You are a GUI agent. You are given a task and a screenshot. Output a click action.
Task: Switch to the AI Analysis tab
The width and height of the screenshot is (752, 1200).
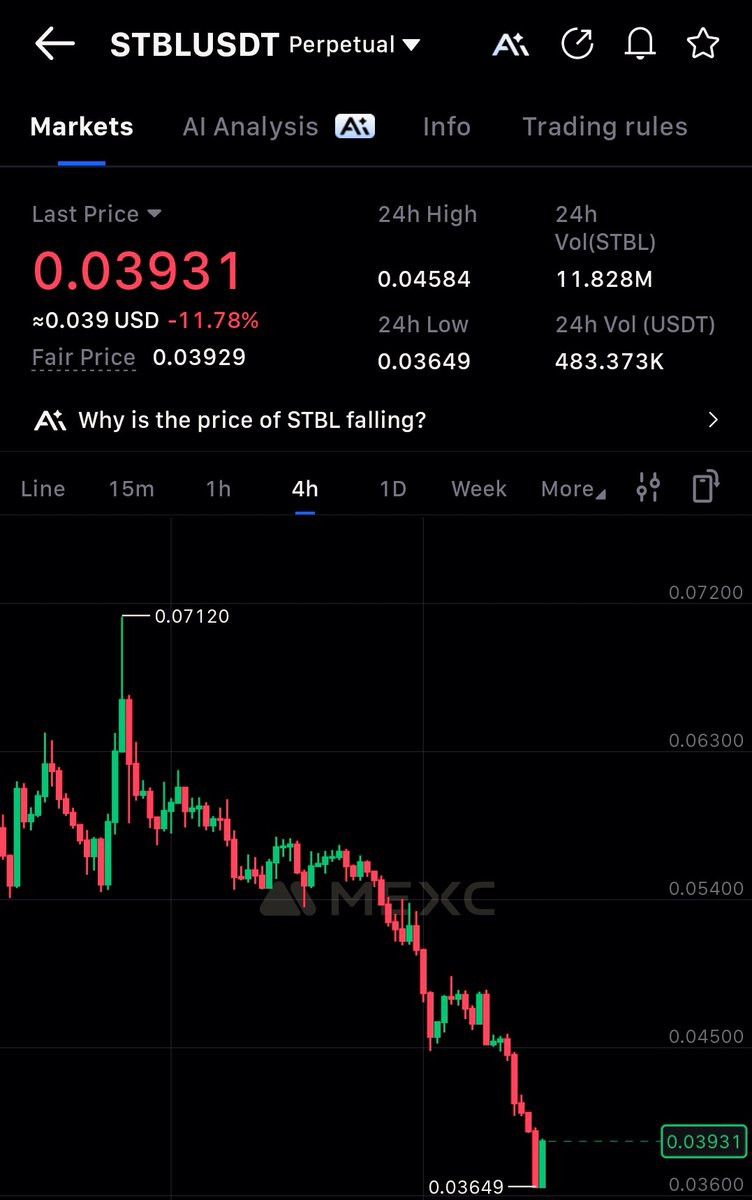point(278,127)
